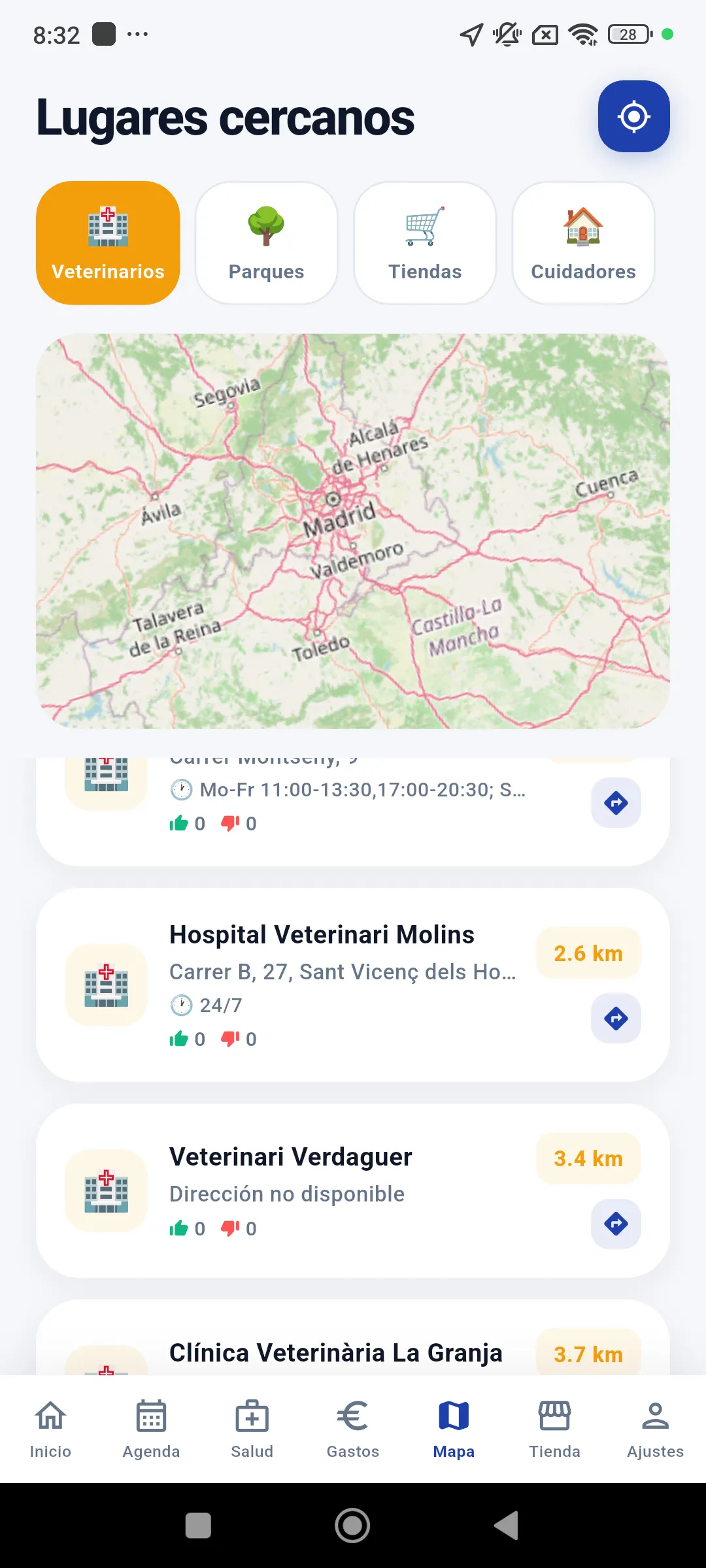The width and height of the screenshot is (706, 1568).
Task: Thumbs down Veterinari Verdaguer
Action: click(x=230, y=1228)
